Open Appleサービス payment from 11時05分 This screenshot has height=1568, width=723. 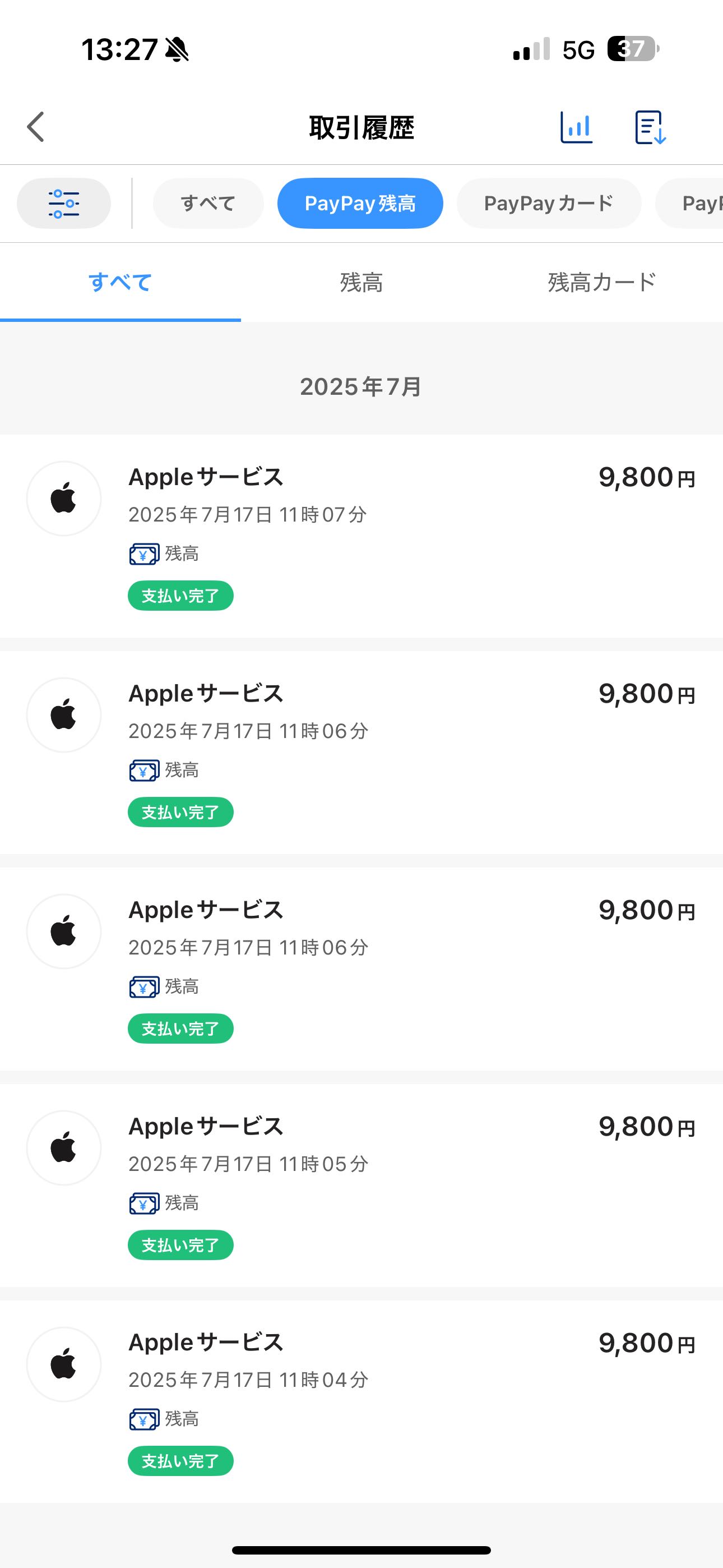pyautogui.click(x=361, y=1185)
